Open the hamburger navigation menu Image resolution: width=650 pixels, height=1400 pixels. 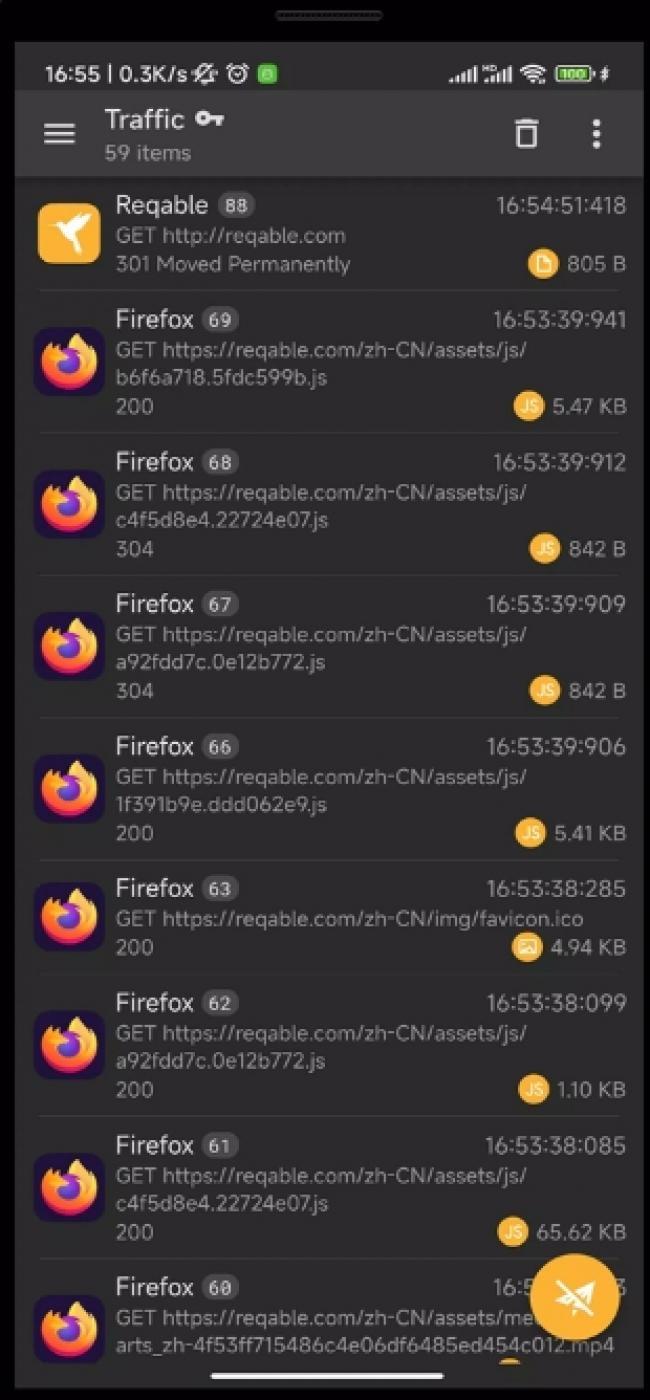click(x=59, y=134)
